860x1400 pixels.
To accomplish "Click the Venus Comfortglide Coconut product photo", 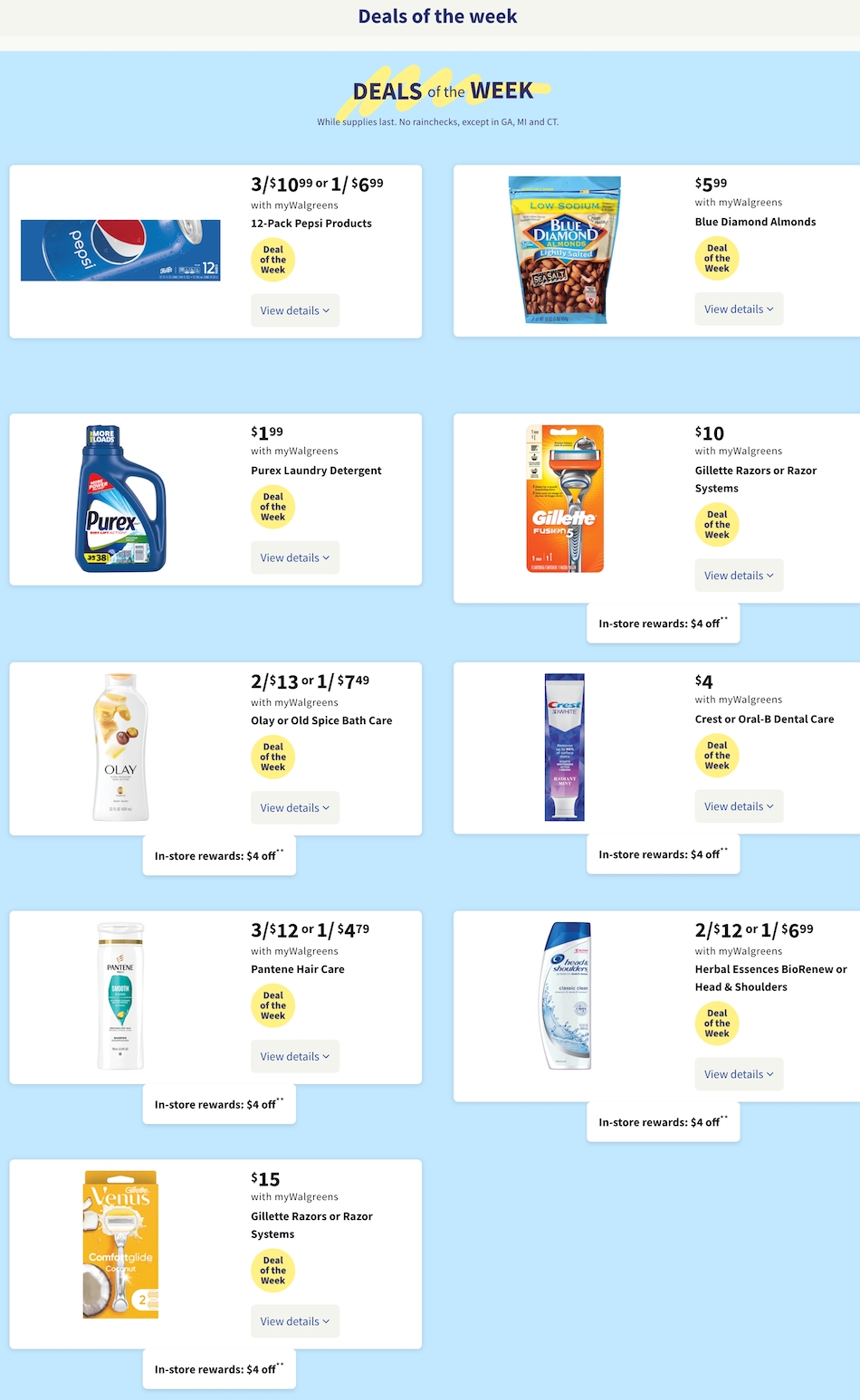I will [x=120, y=1244].
